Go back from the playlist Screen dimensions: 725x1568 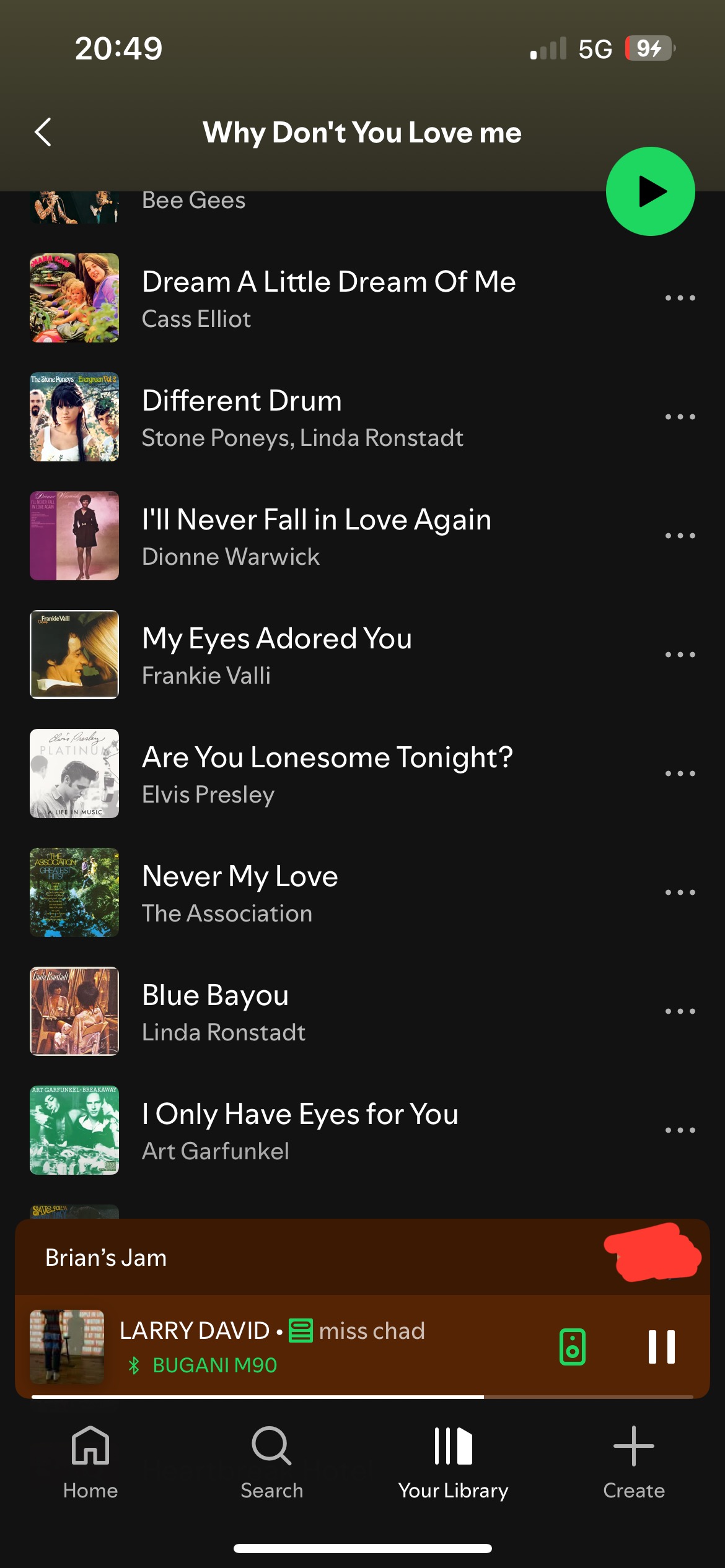(x=43, y=132)
